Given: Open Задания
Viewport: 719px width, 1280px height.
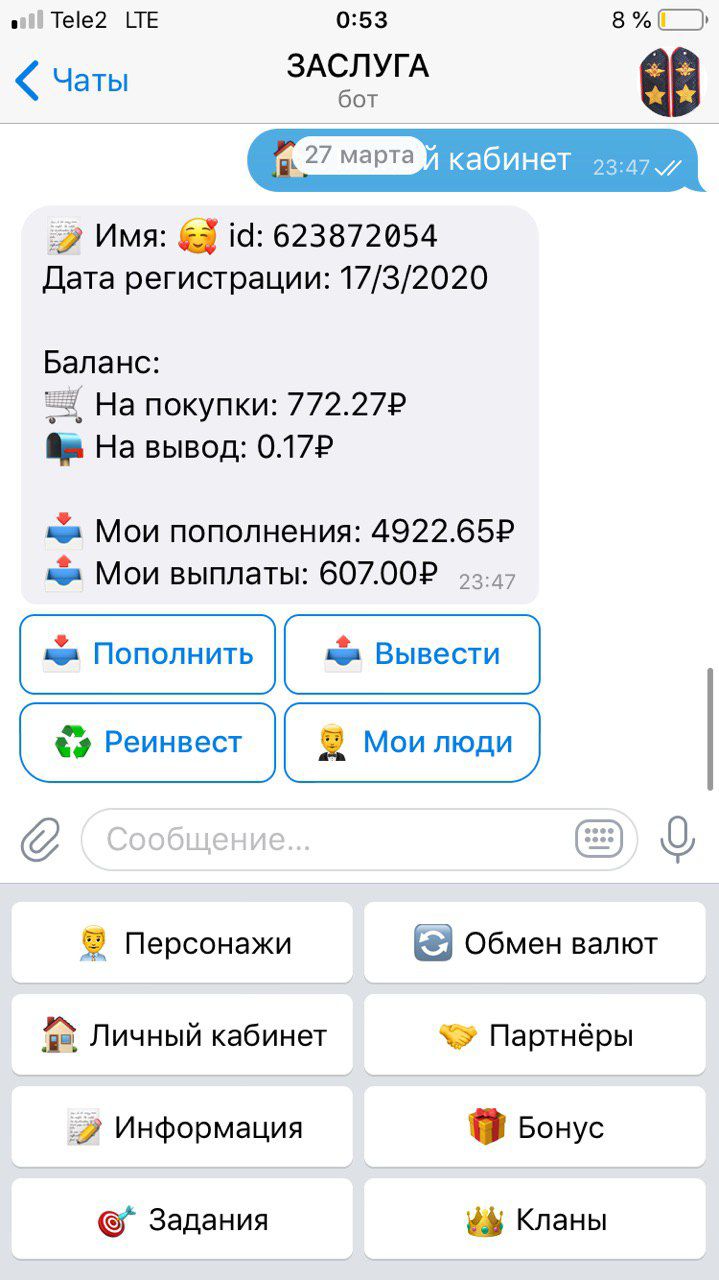Looking at the screenshot, I should (x=182, y=1219).
